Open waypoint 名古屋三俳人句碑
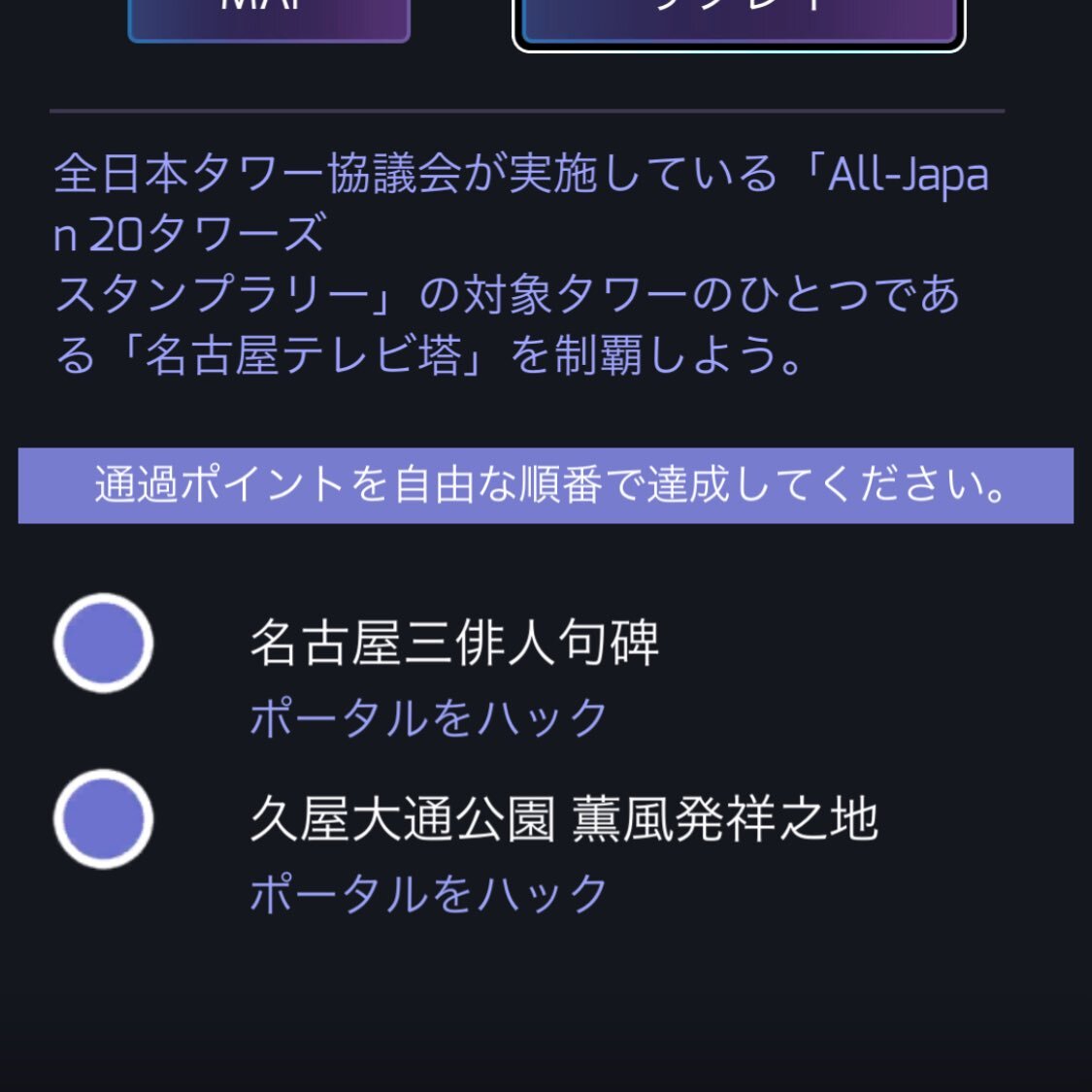 454,643
